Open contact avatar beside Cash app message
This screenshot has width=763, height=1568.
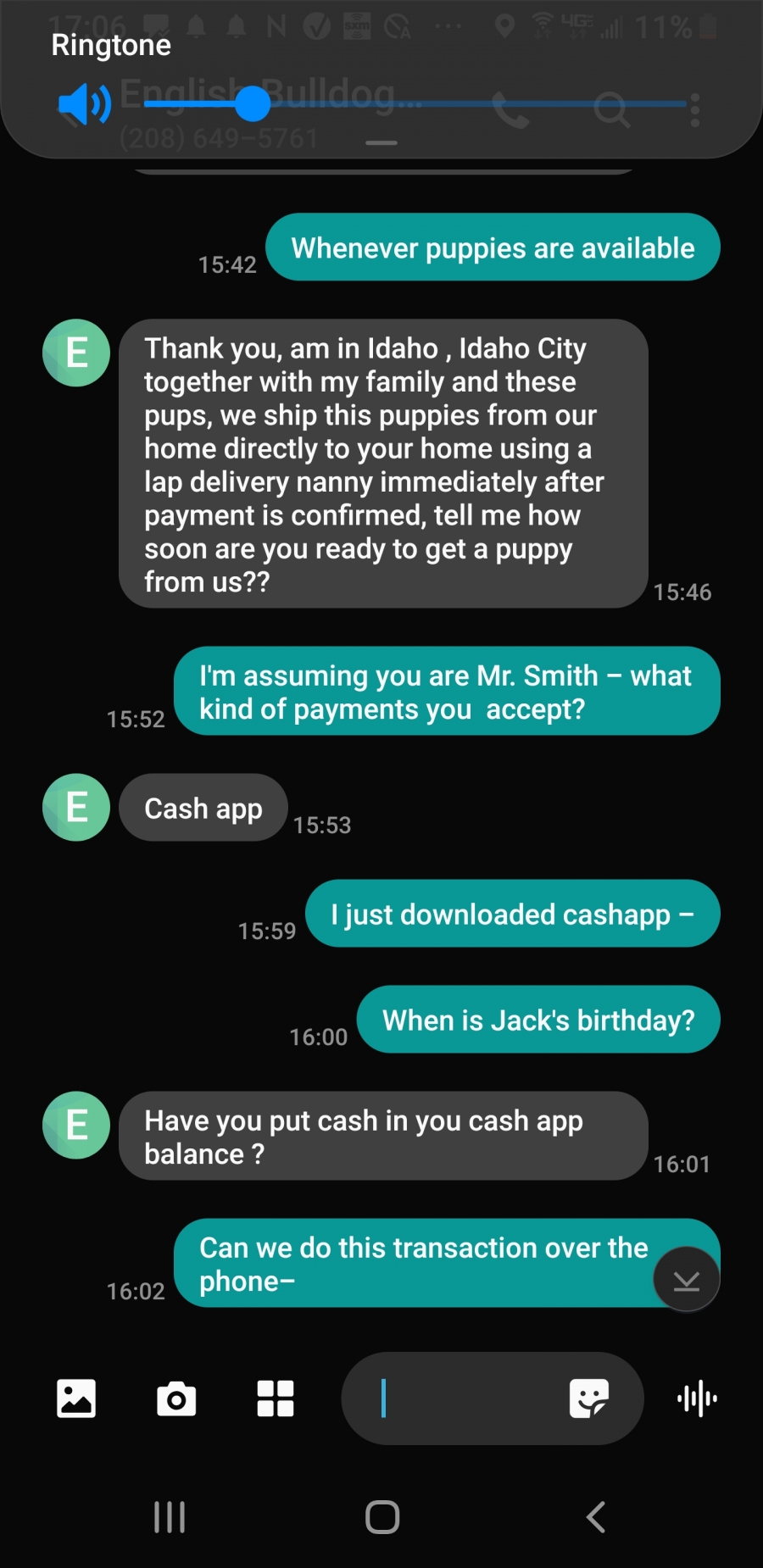tap(76, 808)
